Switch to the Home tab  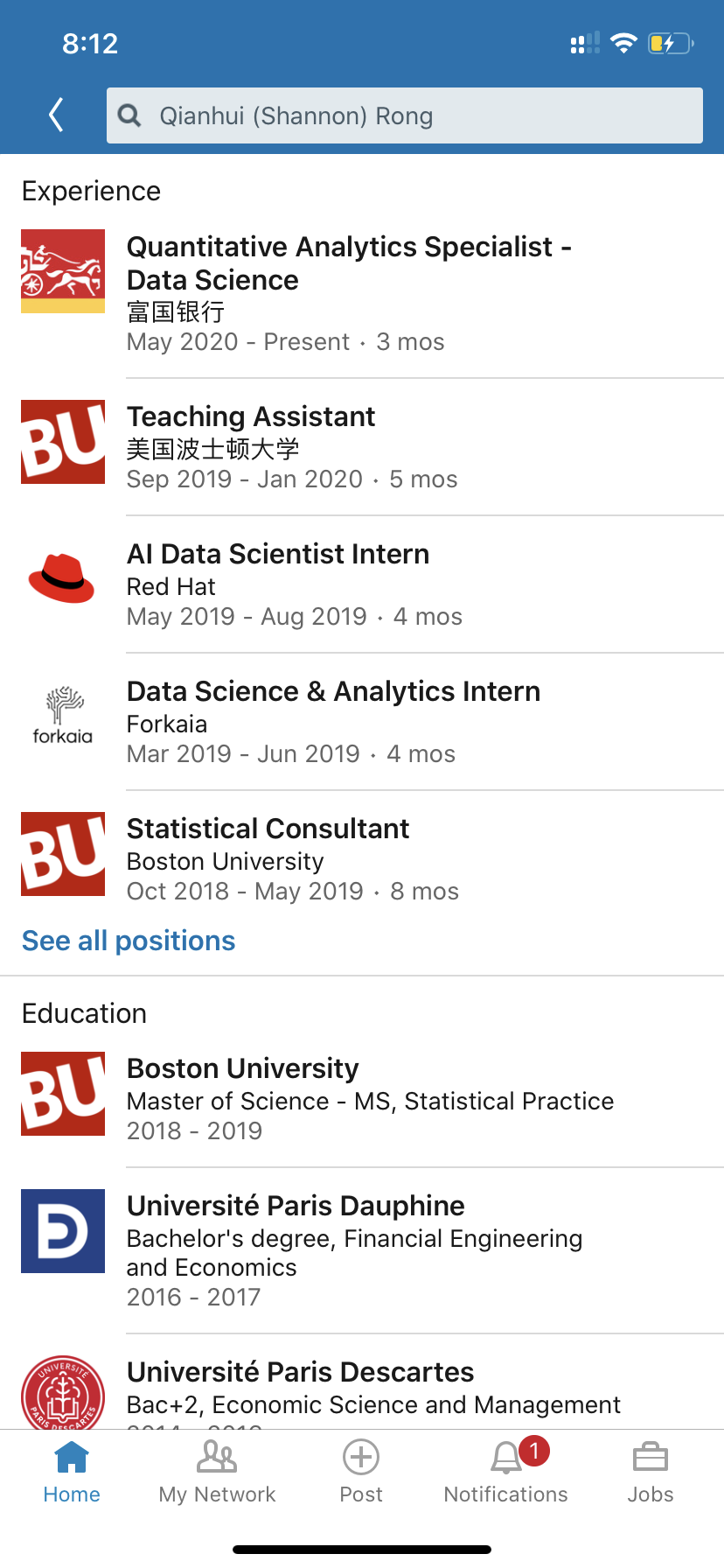coord(72,1472)
